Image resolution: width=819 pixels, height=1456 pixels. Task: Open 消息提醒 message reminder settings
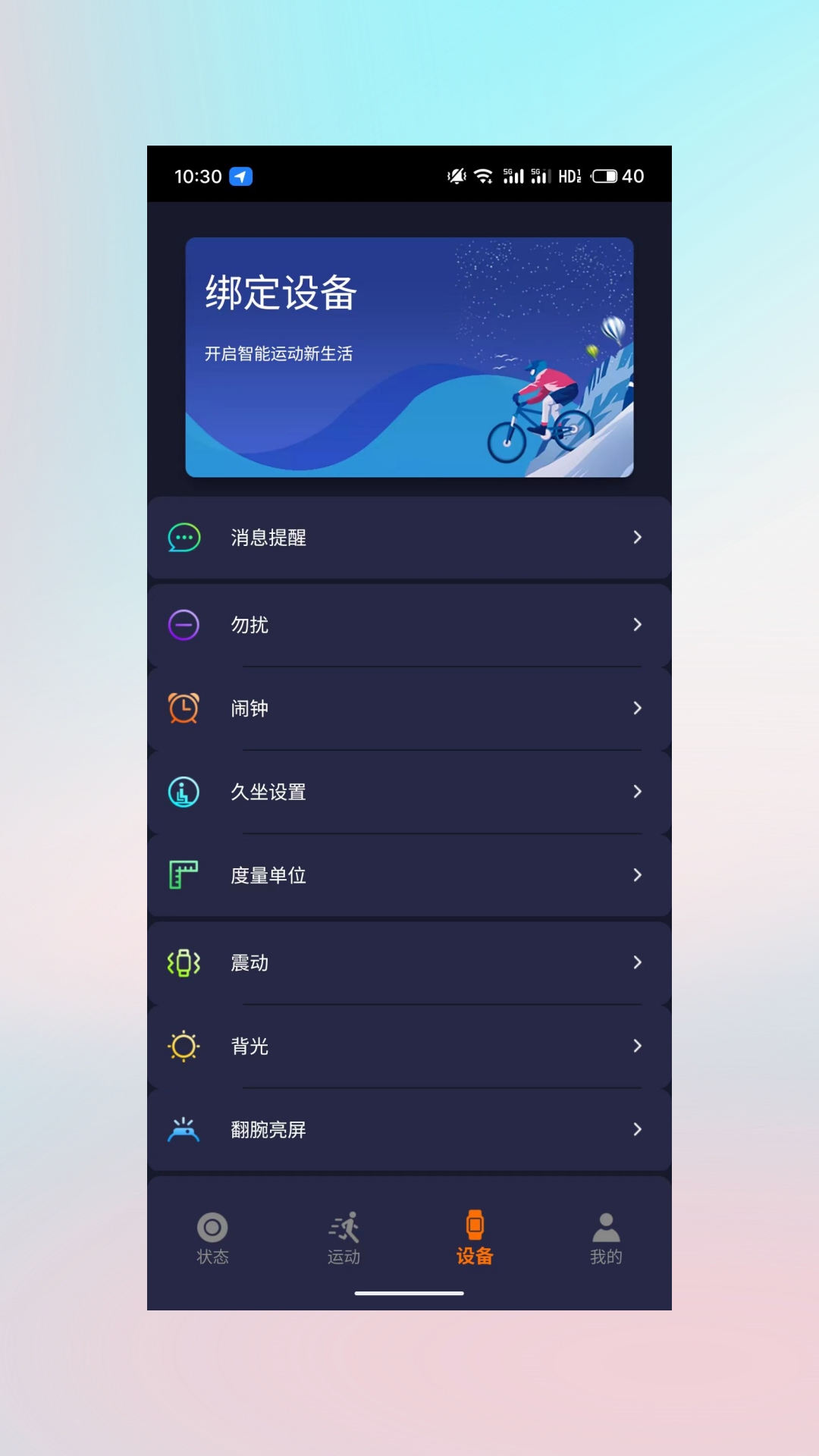[409, 538]
